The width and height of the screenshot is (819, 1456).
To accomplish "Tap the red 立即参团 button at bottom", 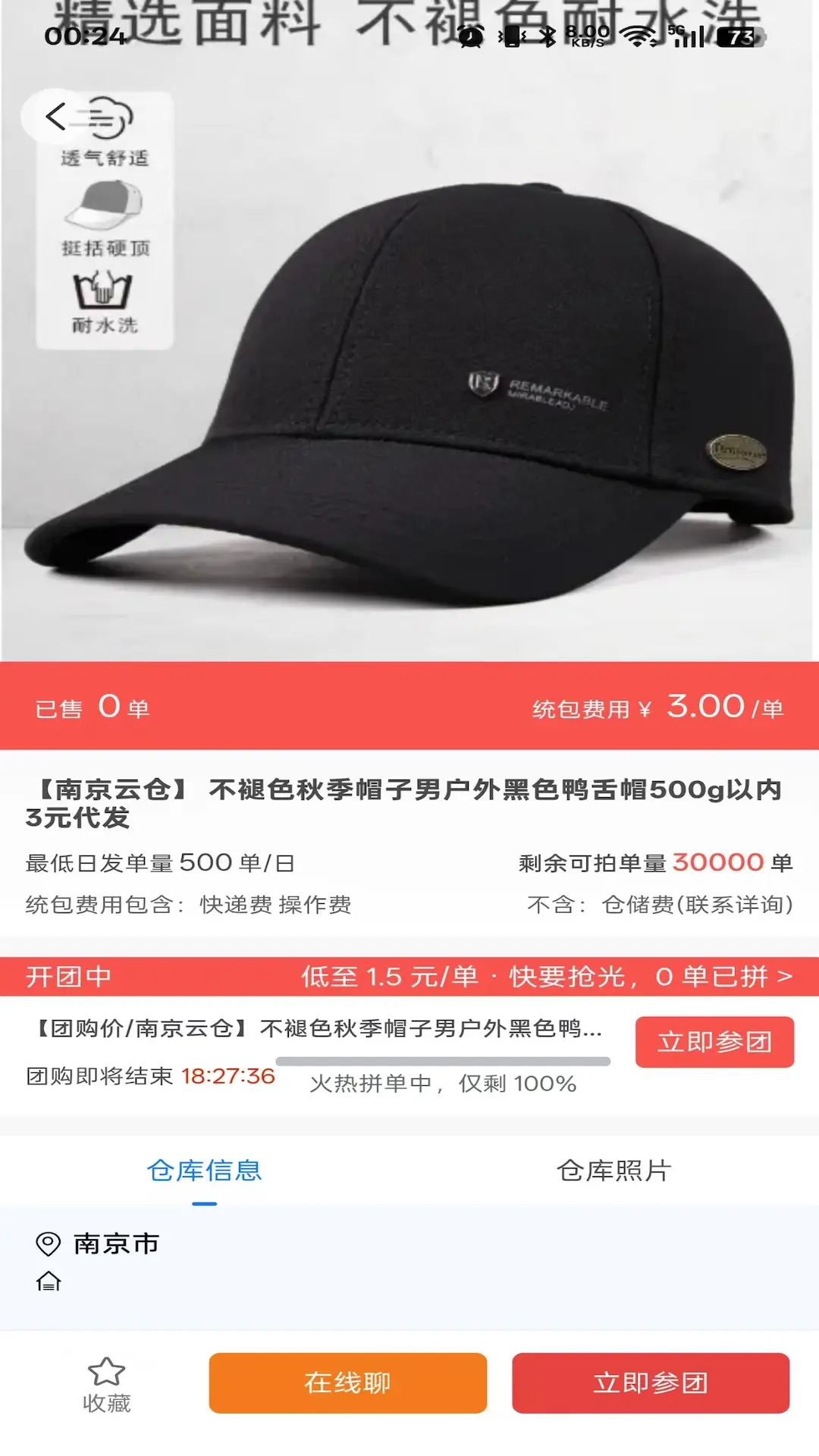I will 650,1382.
